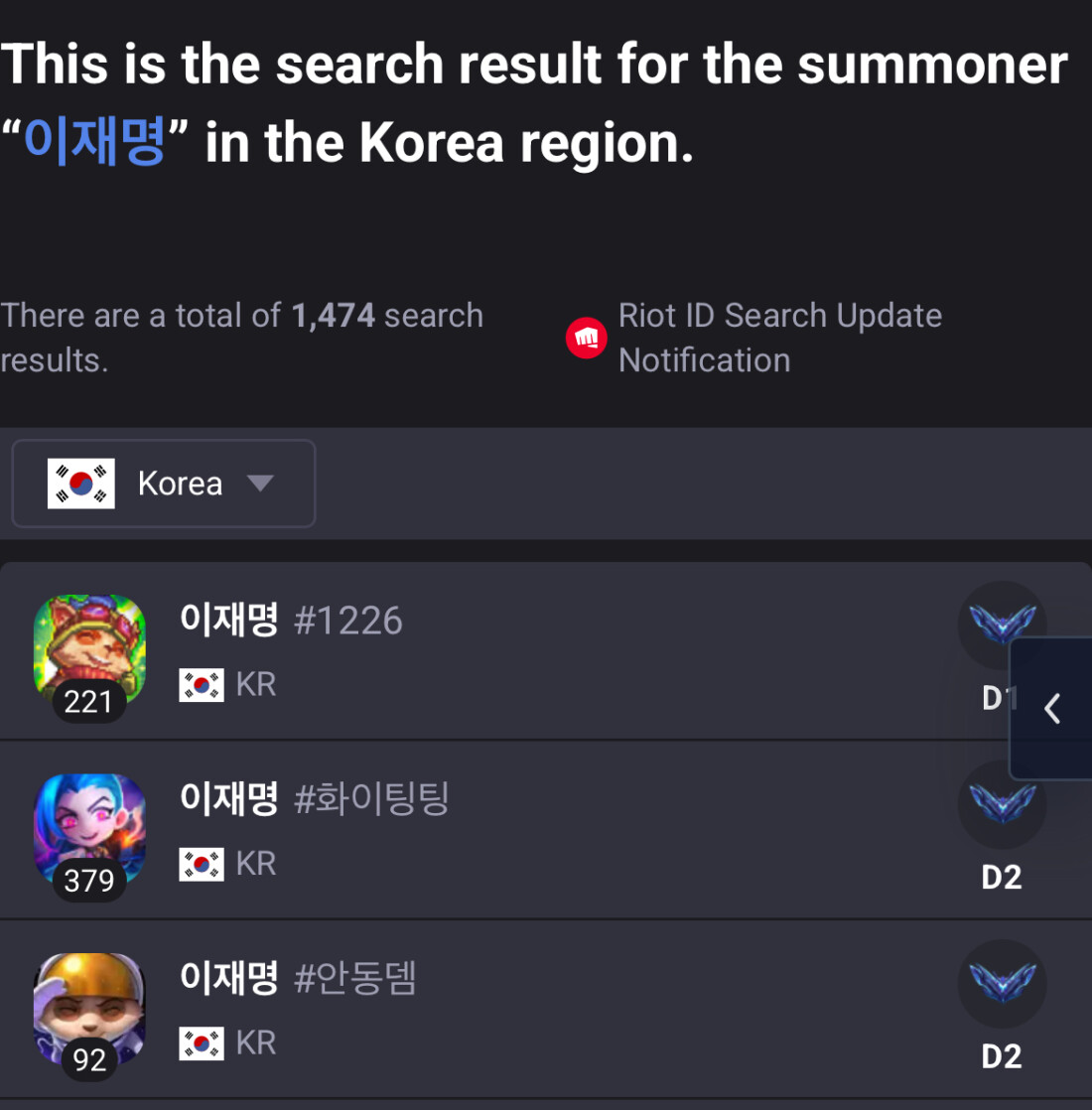Expand the side panel arrow tab

click(1052, 709)
